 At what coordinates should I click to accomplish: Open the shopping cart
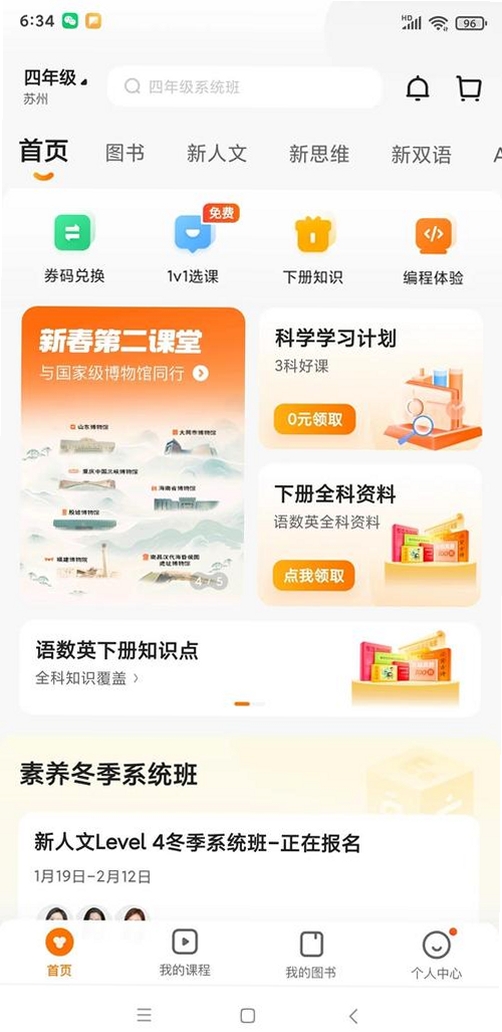point(468,88)
